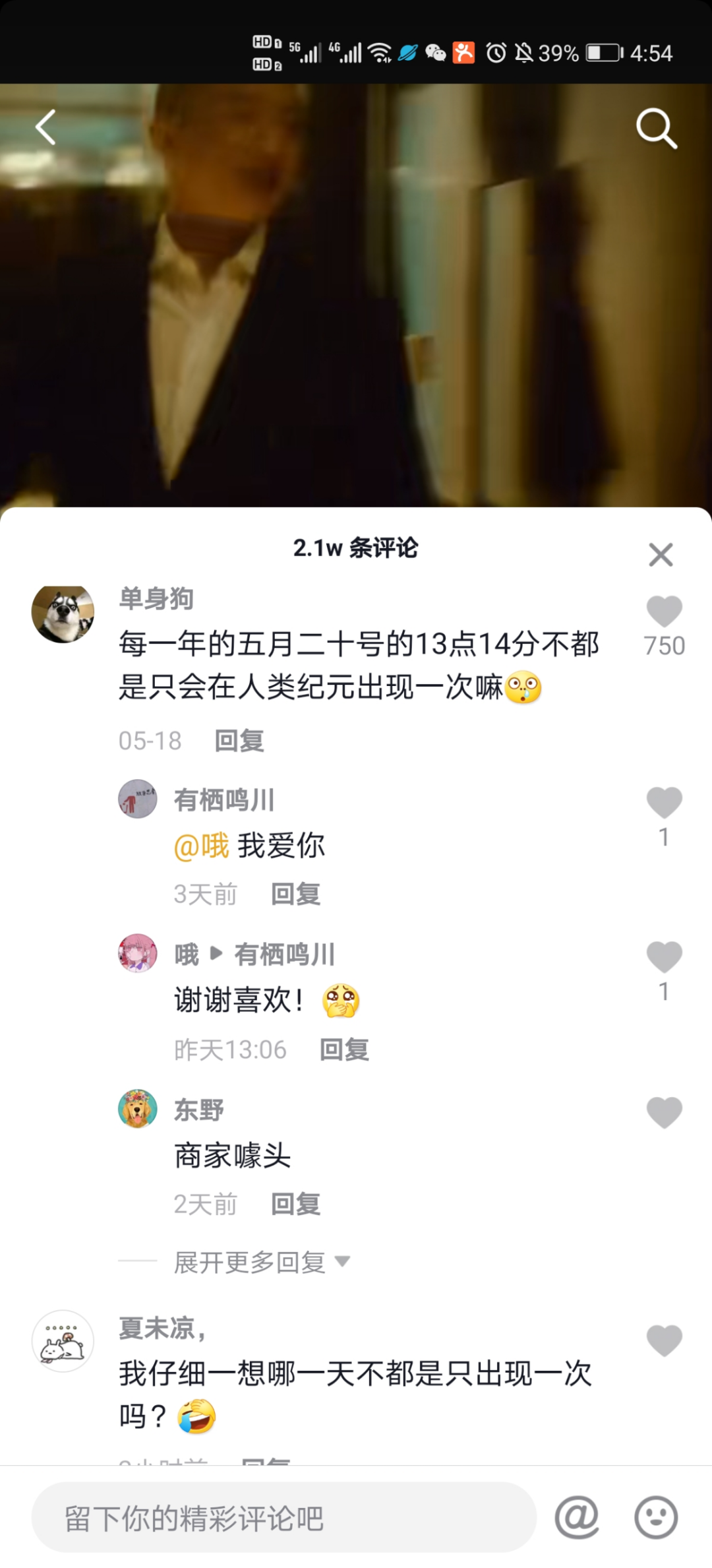Viewport: 712px width, 1568px height.
Task: View 东野's profile by username
Action: pyautogui.click(x=199, y=1110)
